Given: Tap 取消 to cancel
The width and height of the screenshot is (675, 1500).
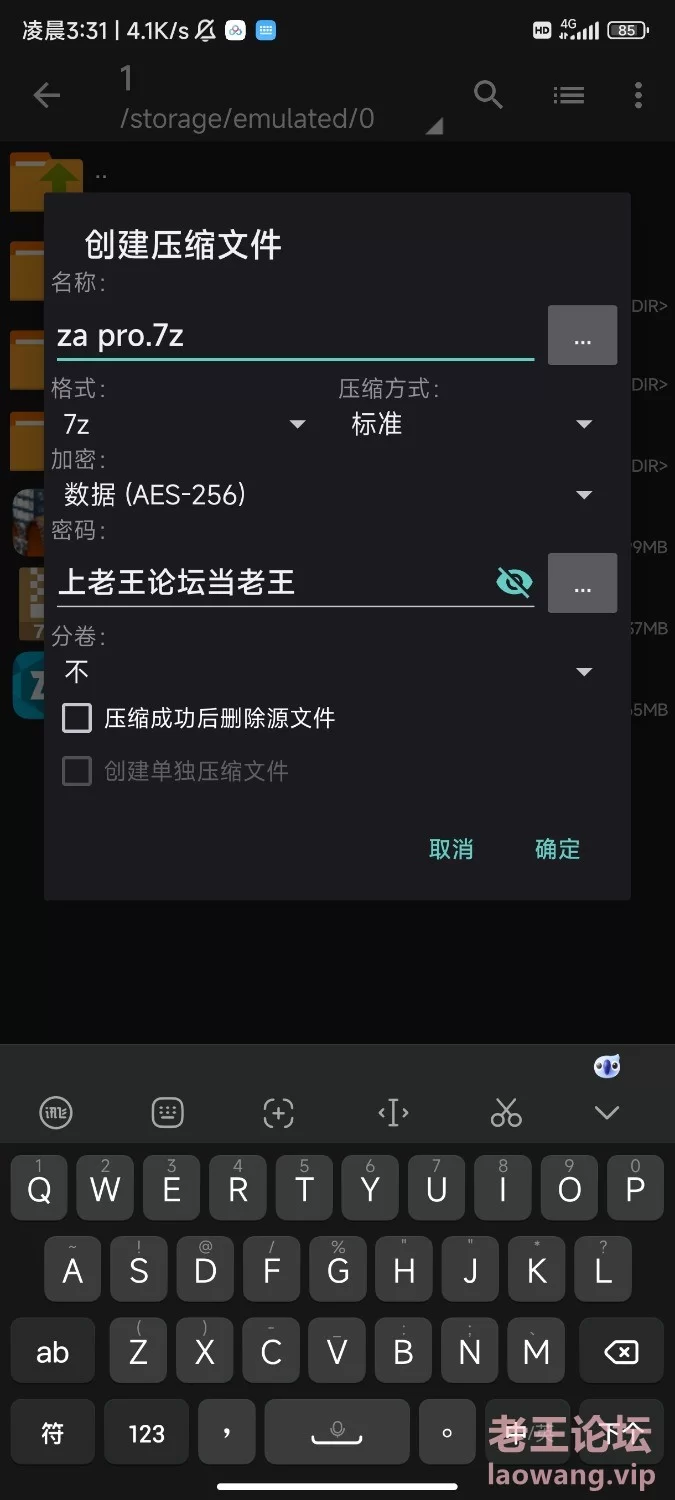Looking at the screenshot, I should [x=451, y=849].
